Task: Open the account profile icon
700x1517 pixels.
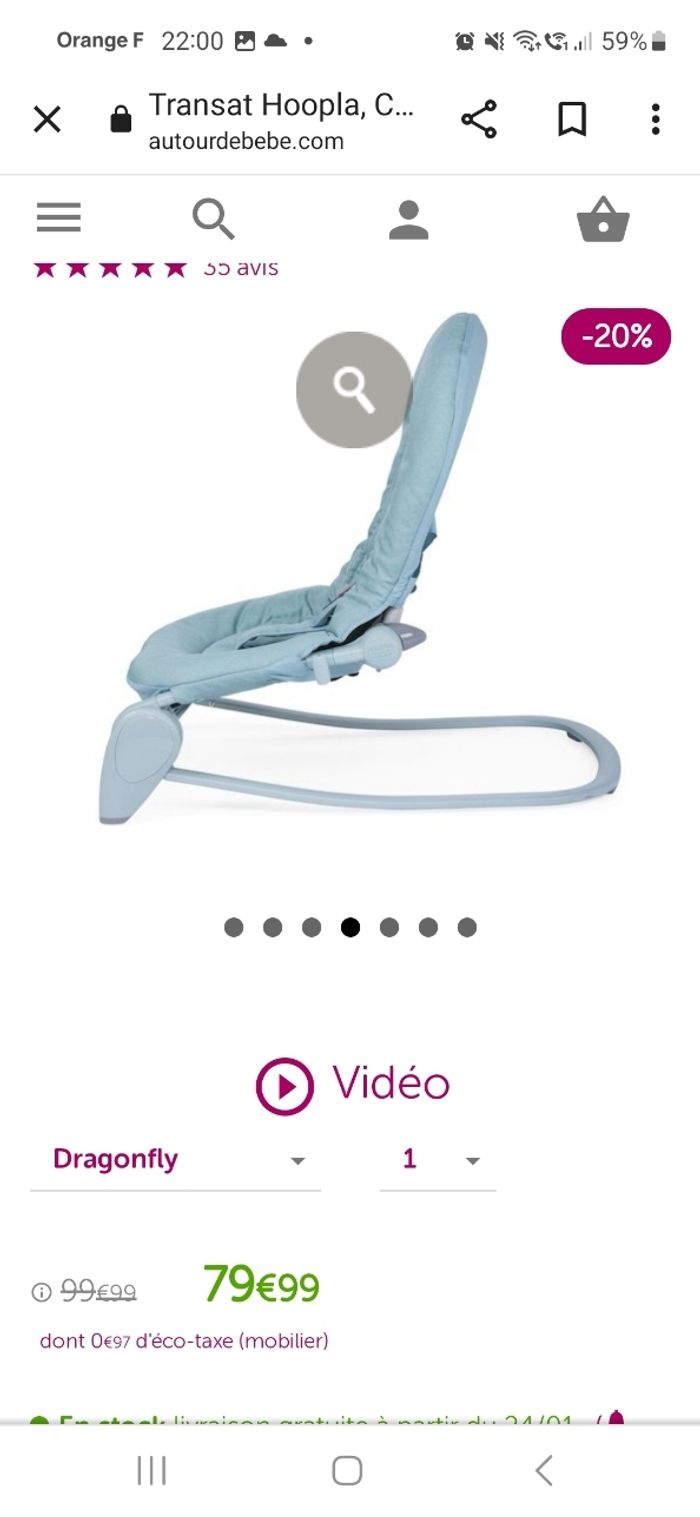Action: 408,220
